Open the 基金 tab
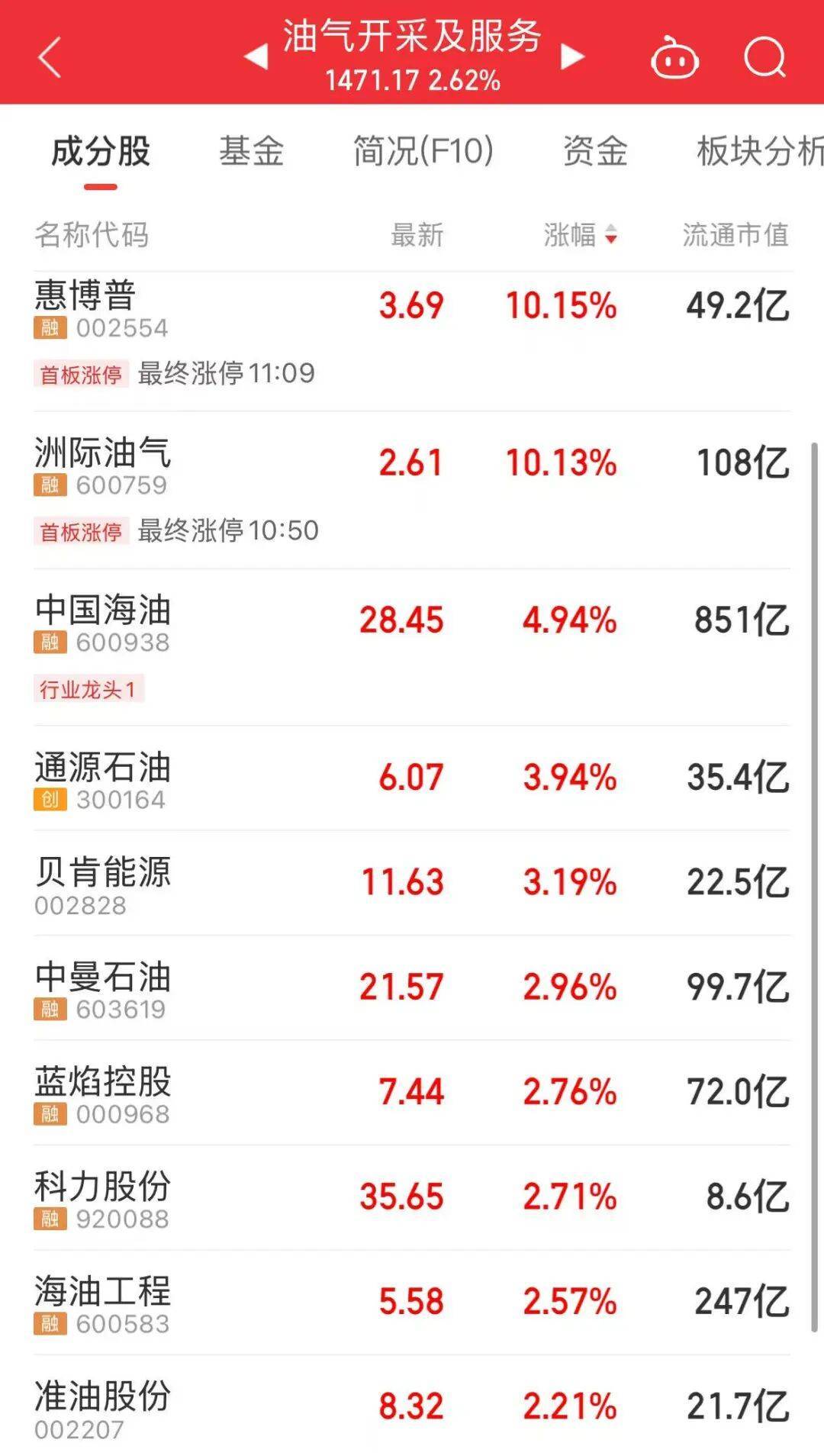This screenshot has height=1456, width=824. pos(252,153)
